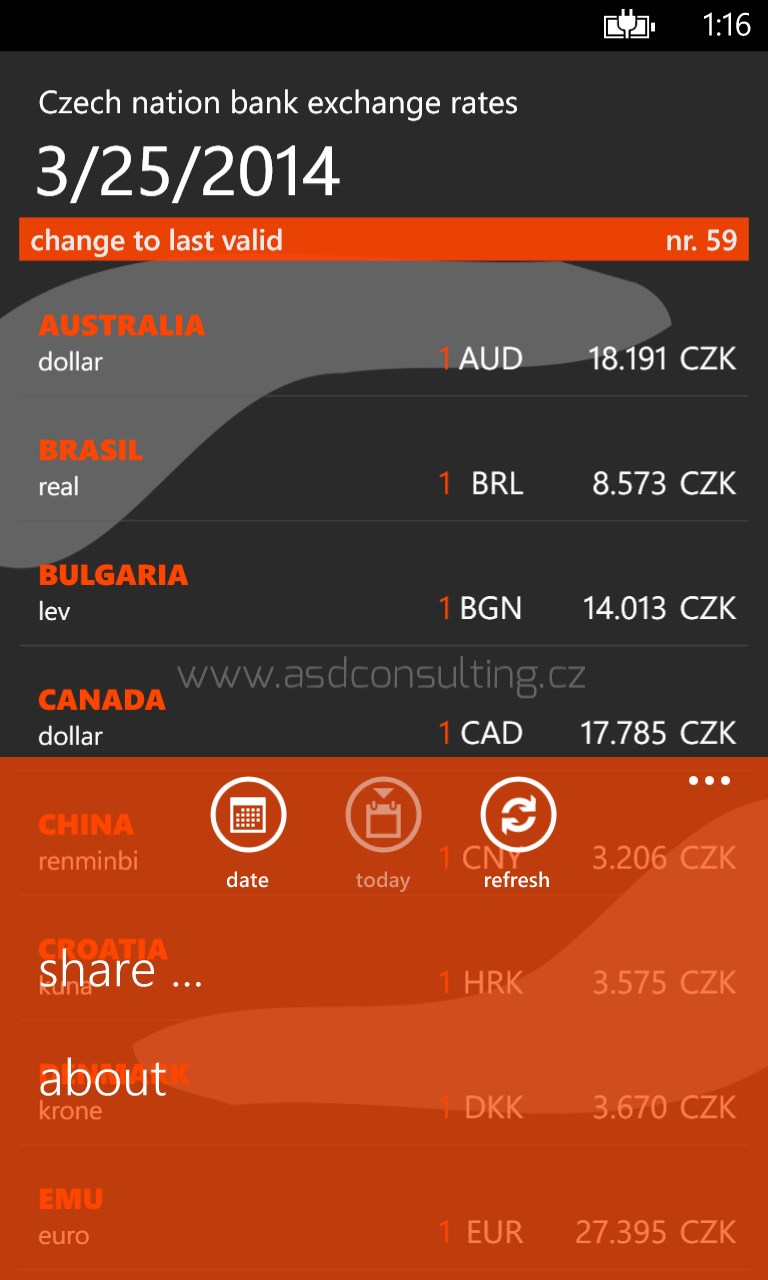Refresh the exchange rates
Screen dimensions: 768x1280
pyautogui.click(x=518, y=816)
